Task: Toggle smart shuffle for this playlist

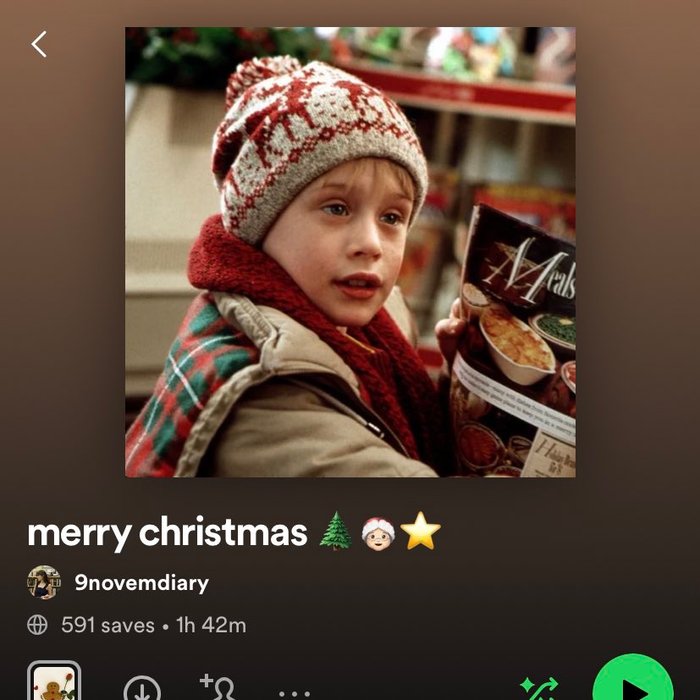Action: point(539,689)
